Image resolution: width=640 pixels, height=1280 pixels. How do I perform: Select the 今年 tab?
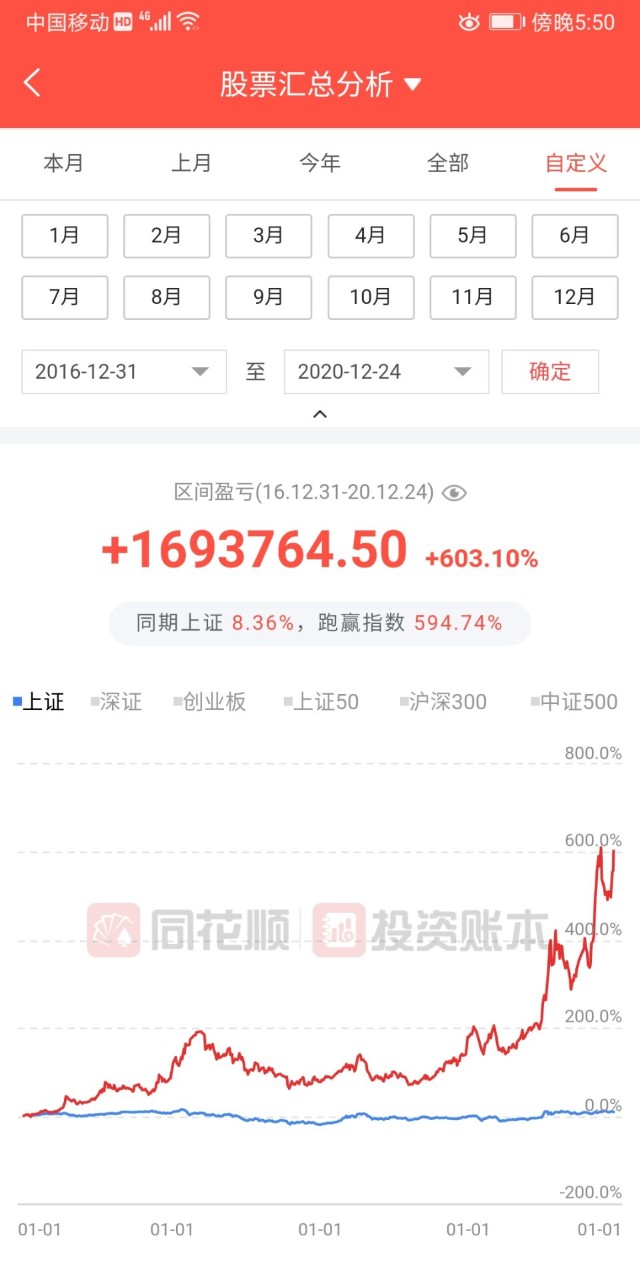(320, 163)
